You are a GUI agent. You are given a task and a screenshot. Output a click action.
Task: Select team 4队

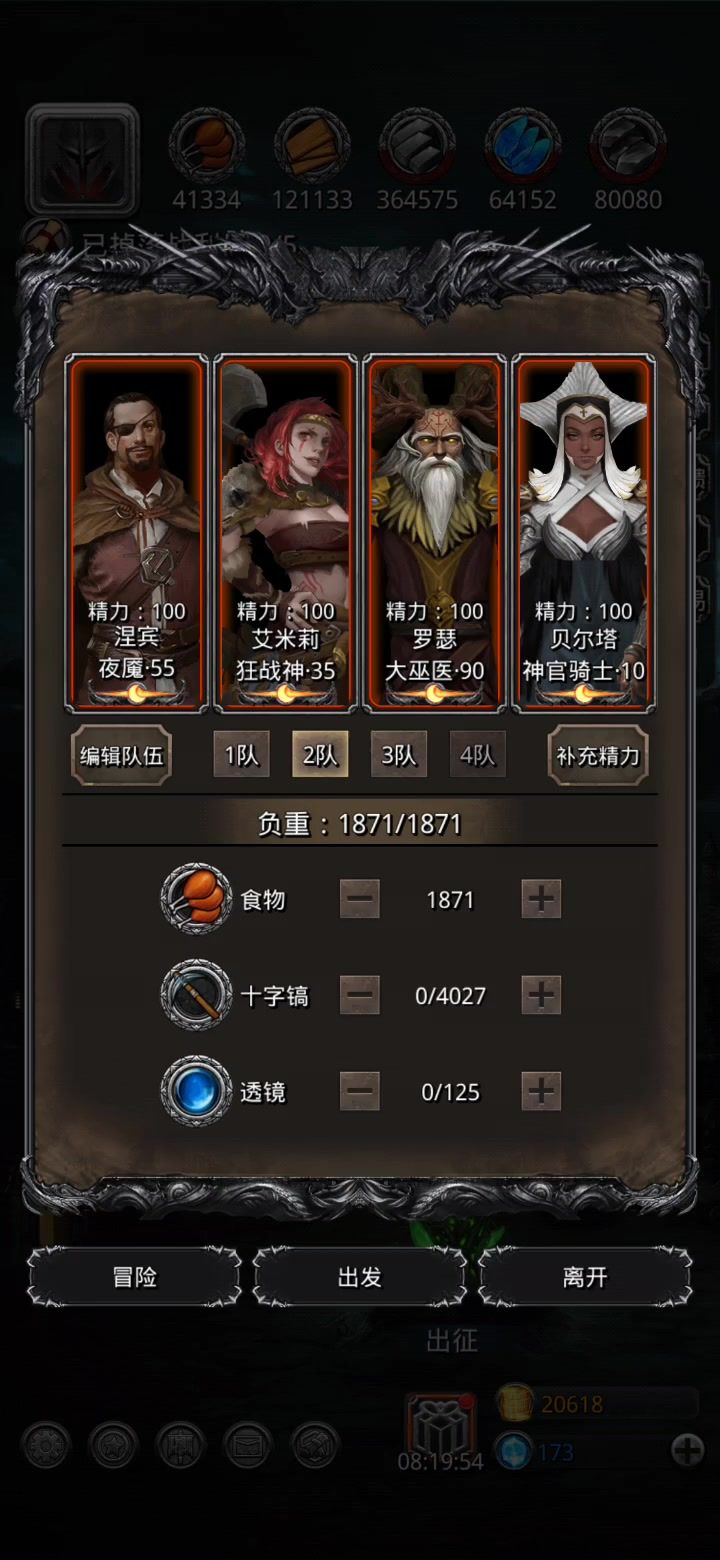click(477, 754)
